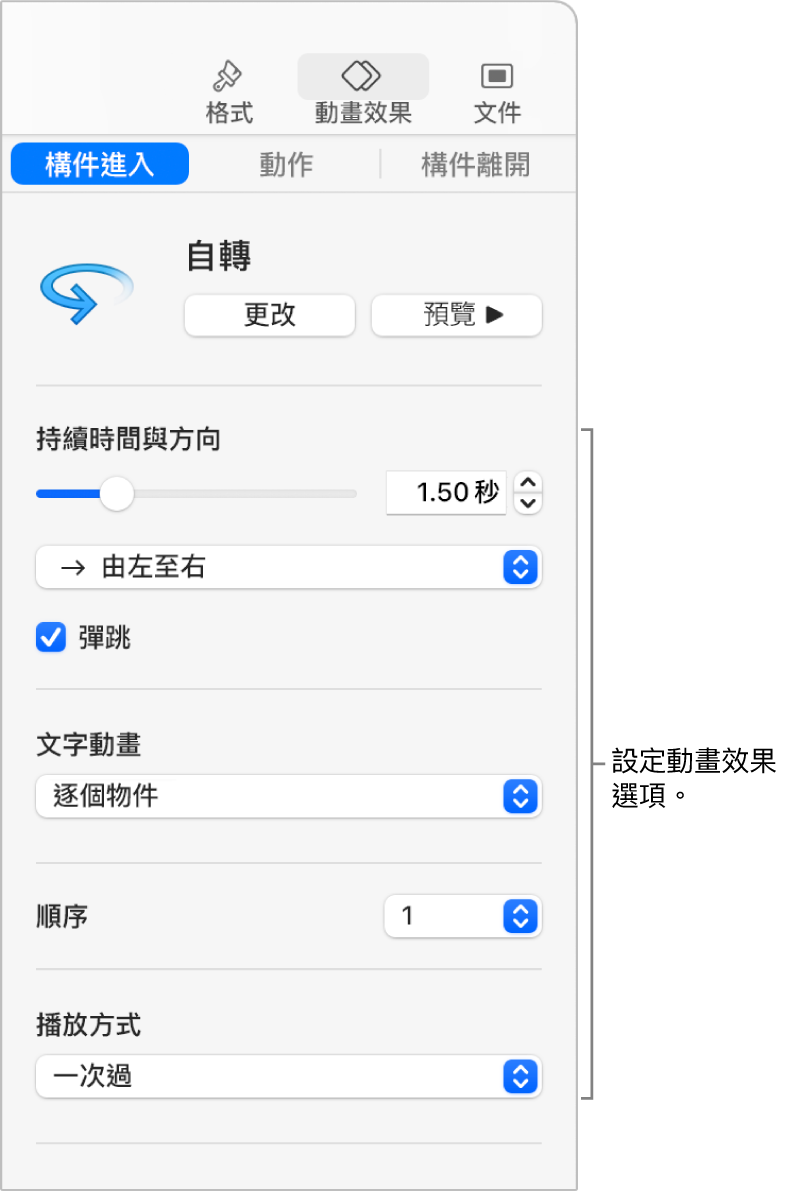Viewport: 795px width, 1192px height.
Task: Preview the animation with 預覽
Action: [x=457, y=315]
